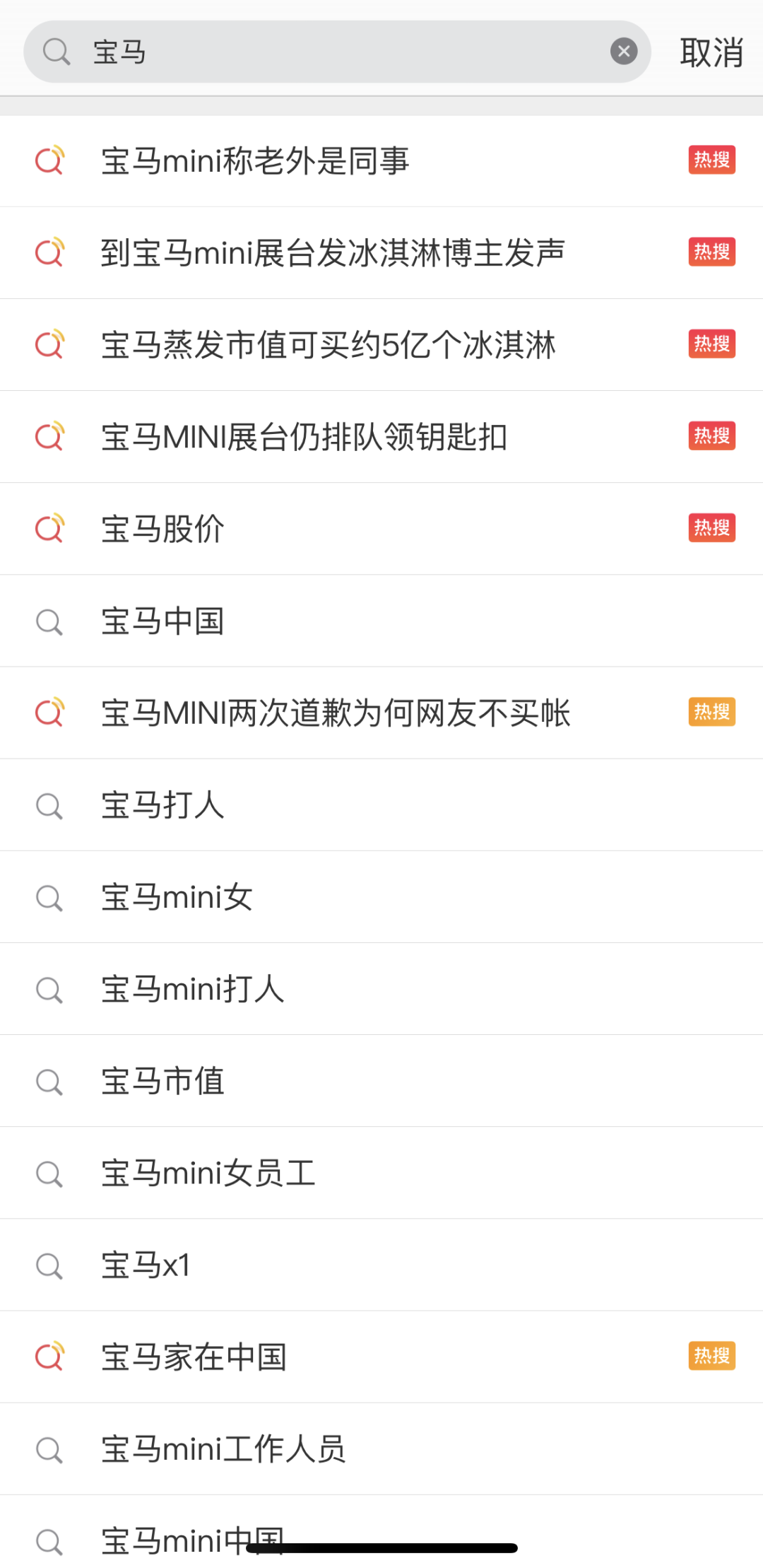Clear the search text with the X
This screenshot has width=763, height=1568.
(x=624, y=52)
